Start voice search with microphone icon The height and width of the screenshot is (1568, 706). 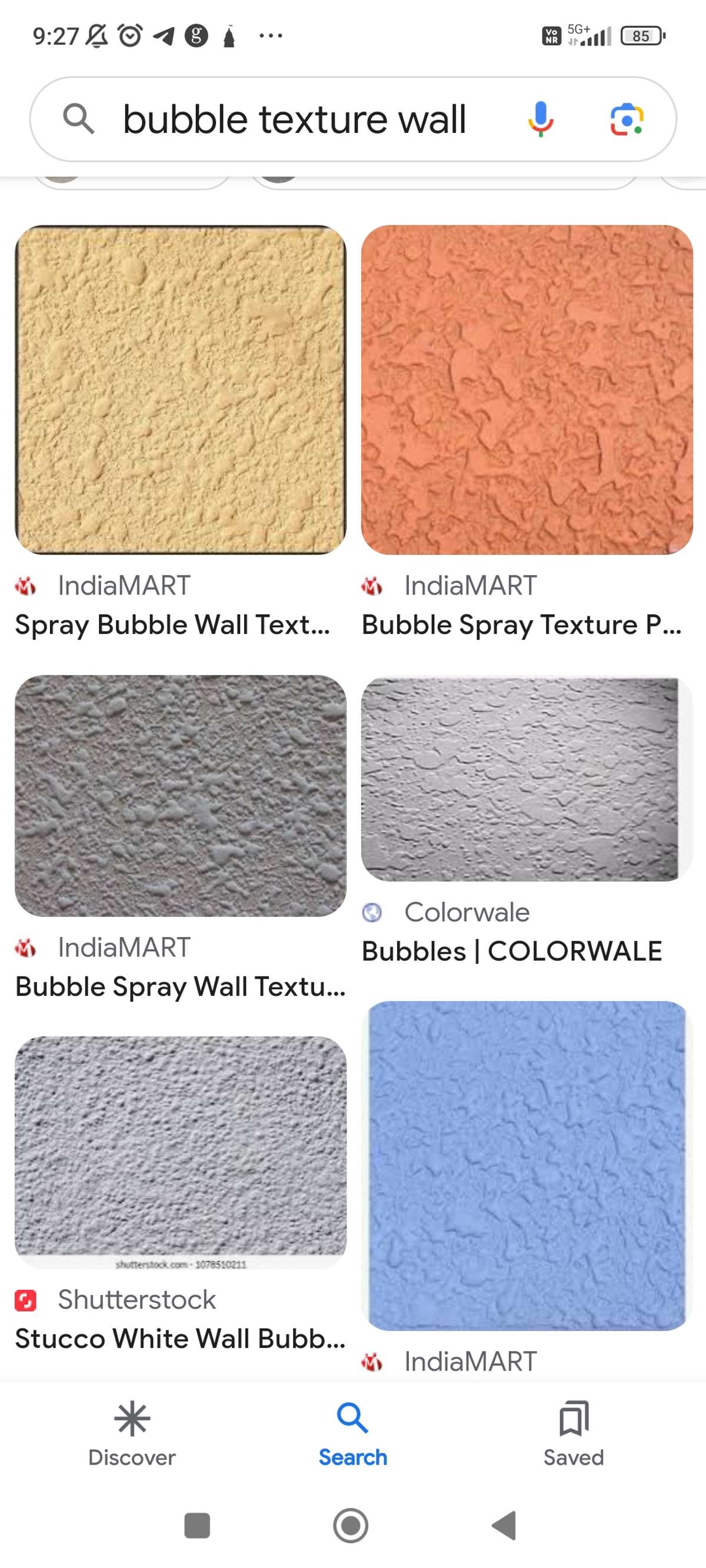540,119
